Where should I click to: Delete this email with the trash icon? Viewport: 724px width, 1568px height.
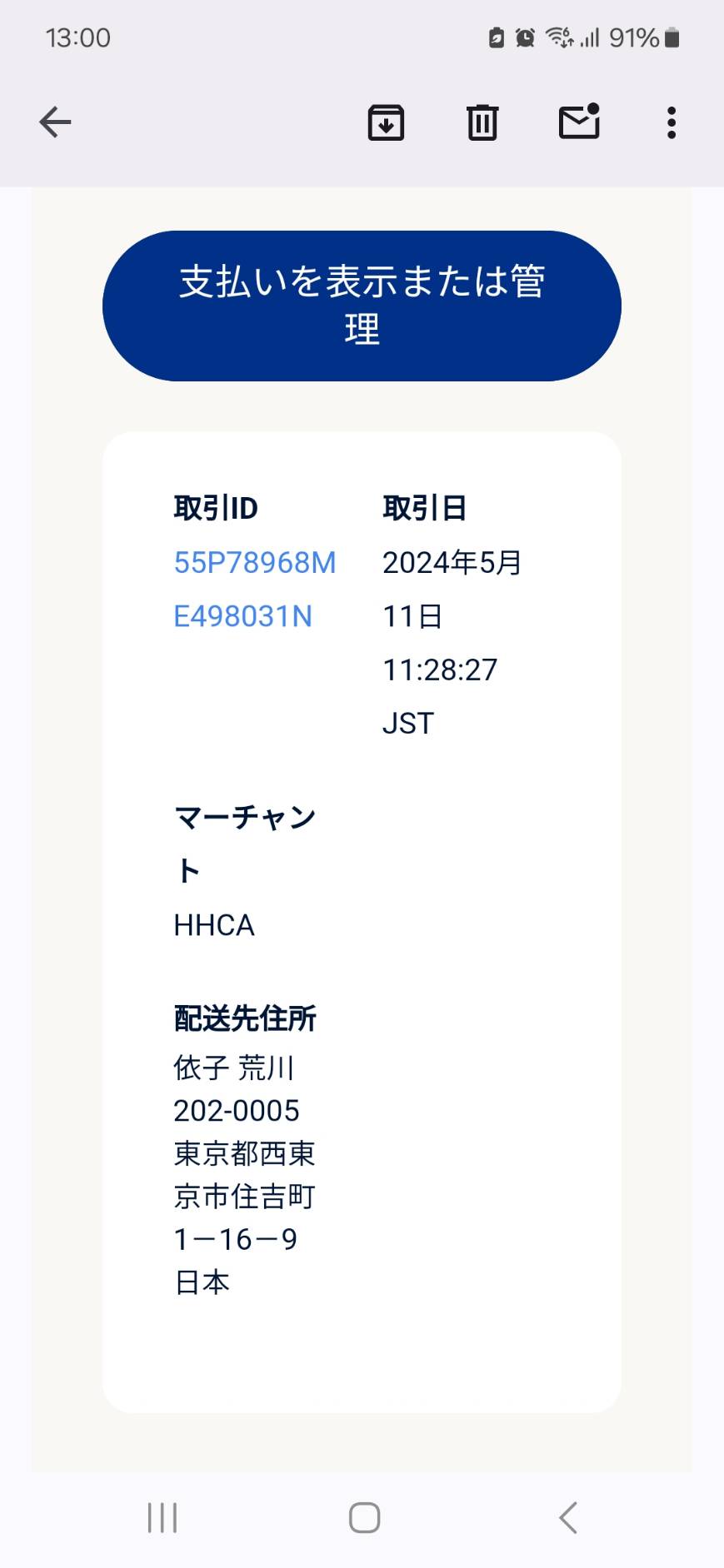pos(482,122)
